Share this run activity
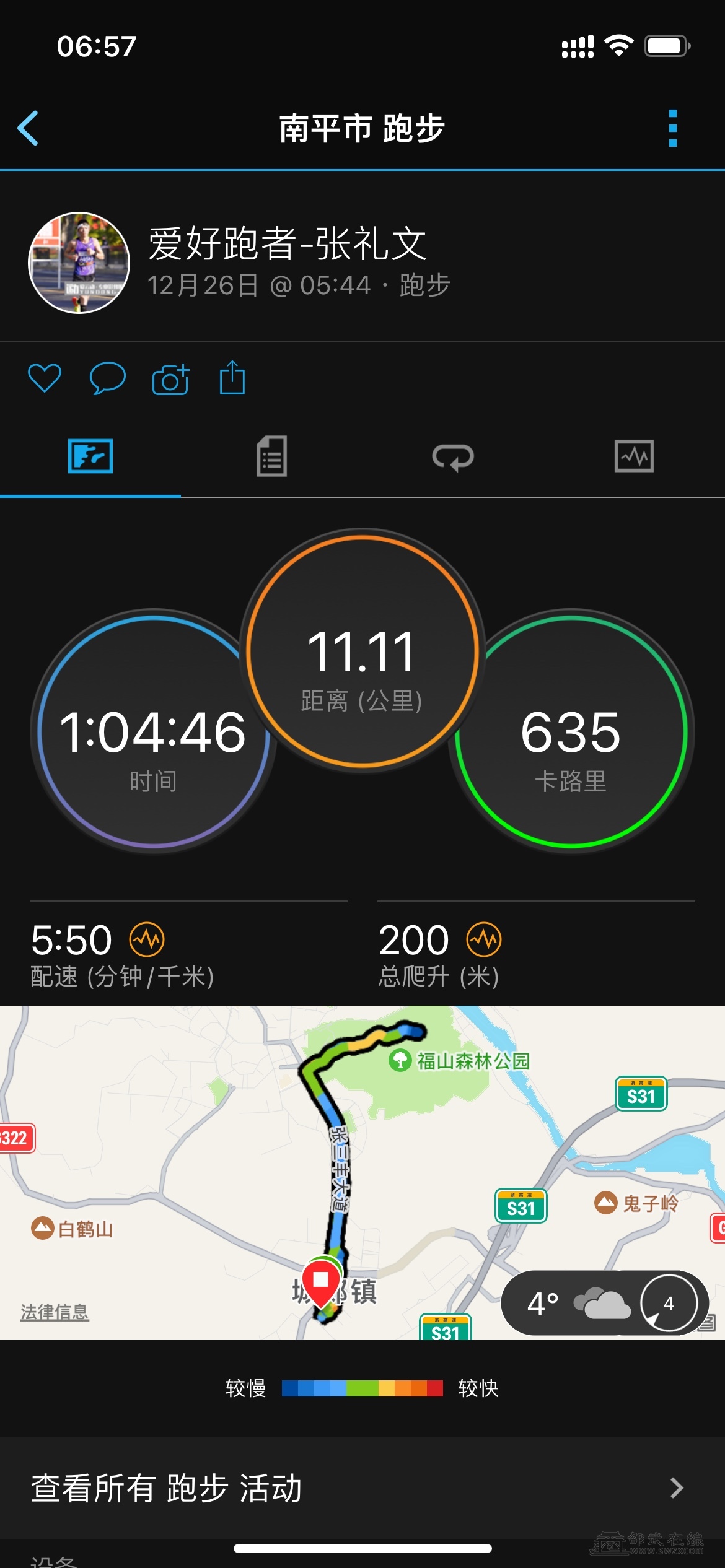The width and height of the screenshot is (725, 1568). (x=232, y=378)
